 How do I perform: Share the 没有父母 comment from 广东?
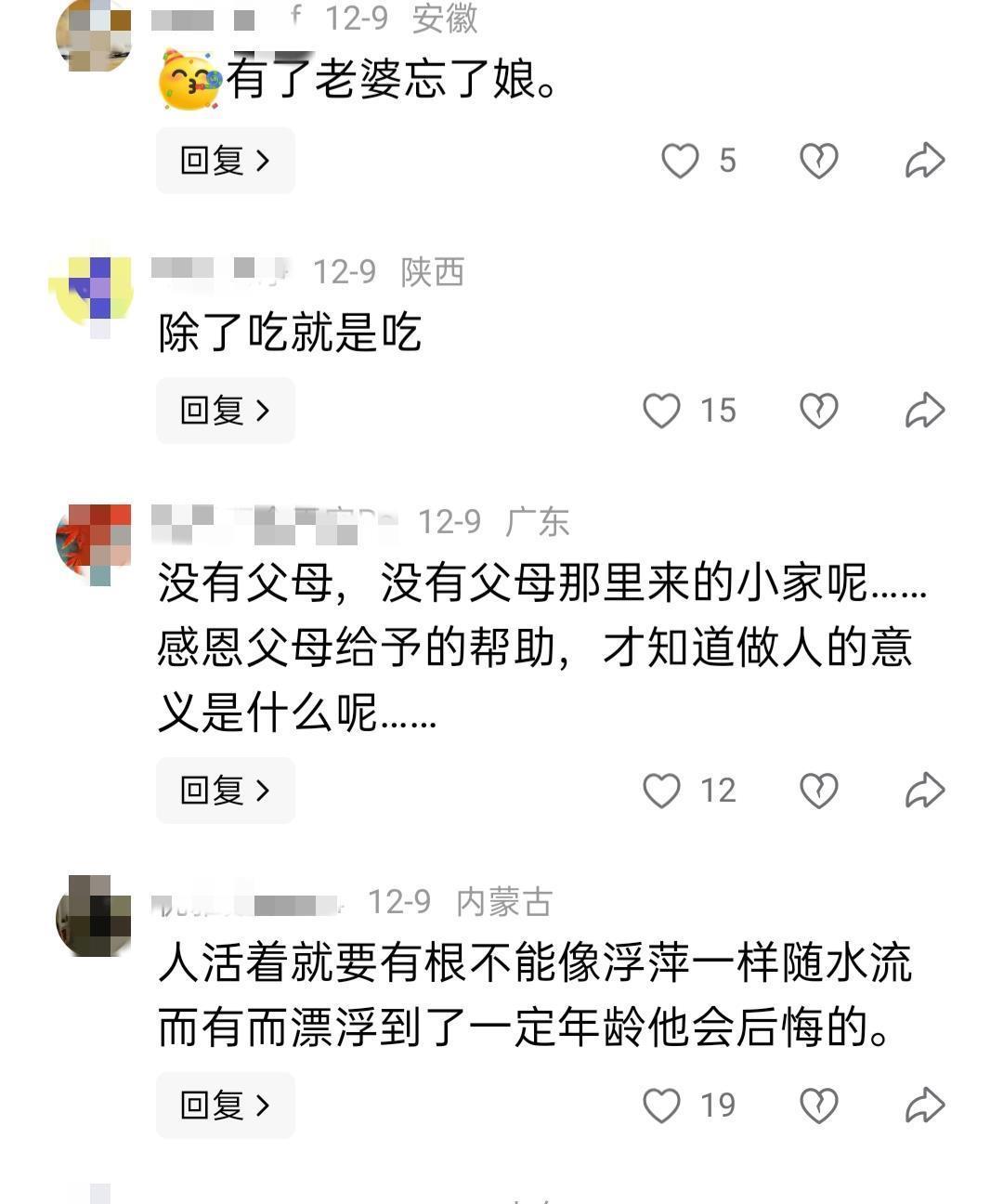925,791
